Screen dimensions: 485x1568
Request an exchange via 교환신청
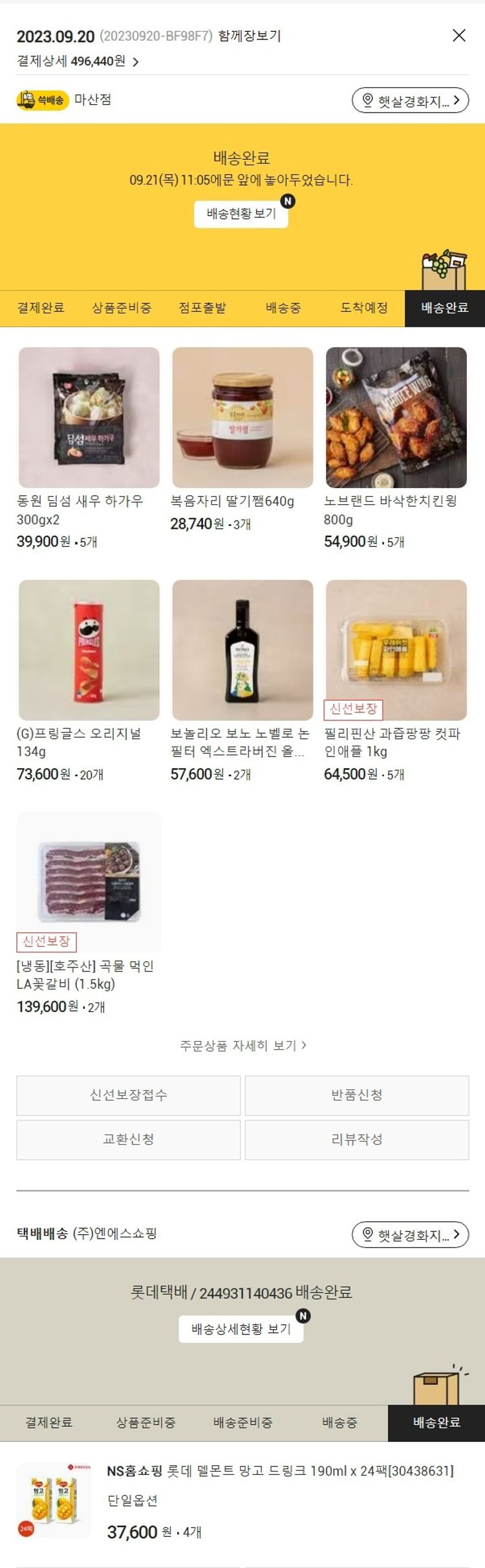[x=129, y=1139]
